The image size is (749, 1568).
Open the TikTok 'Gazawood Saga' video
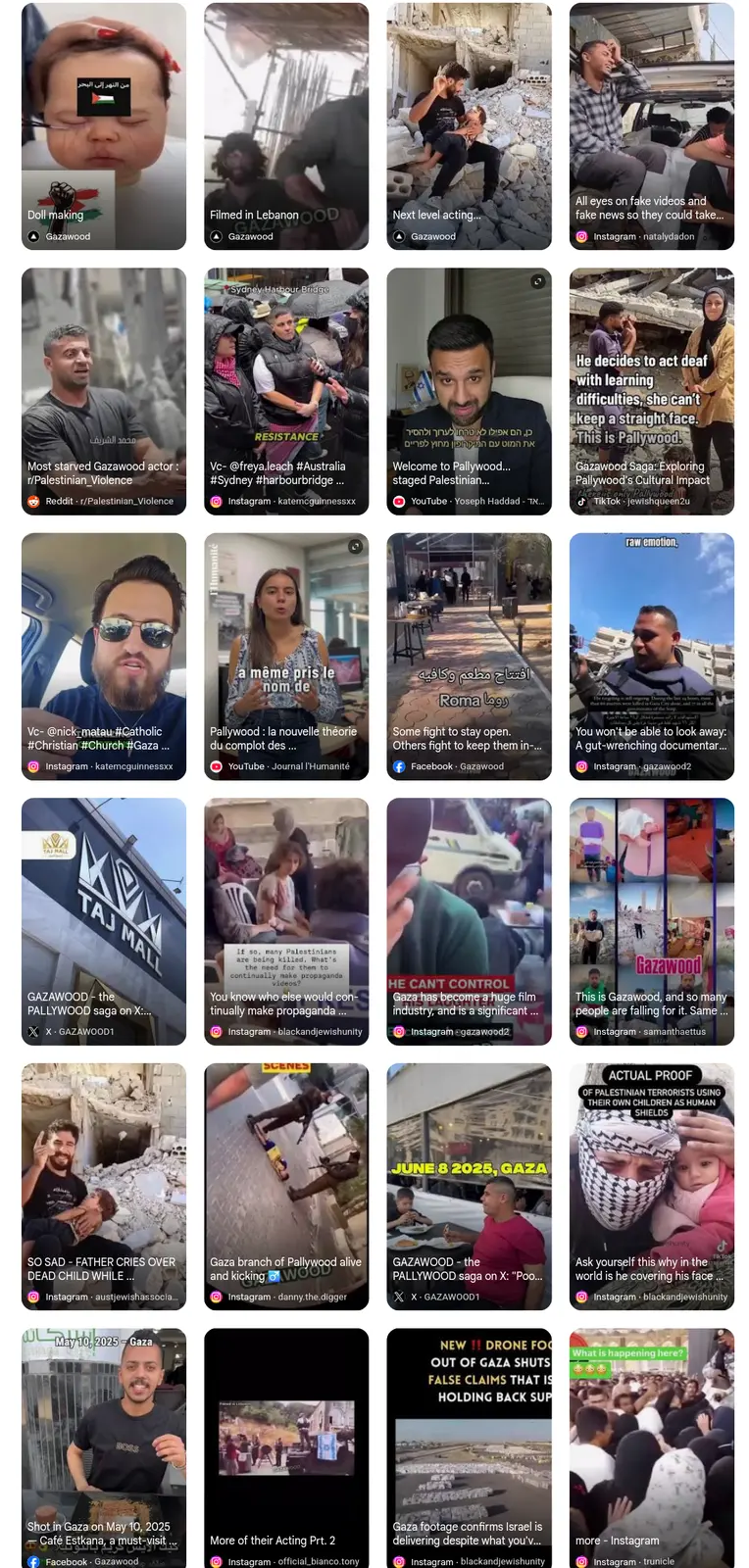point(651,390)
